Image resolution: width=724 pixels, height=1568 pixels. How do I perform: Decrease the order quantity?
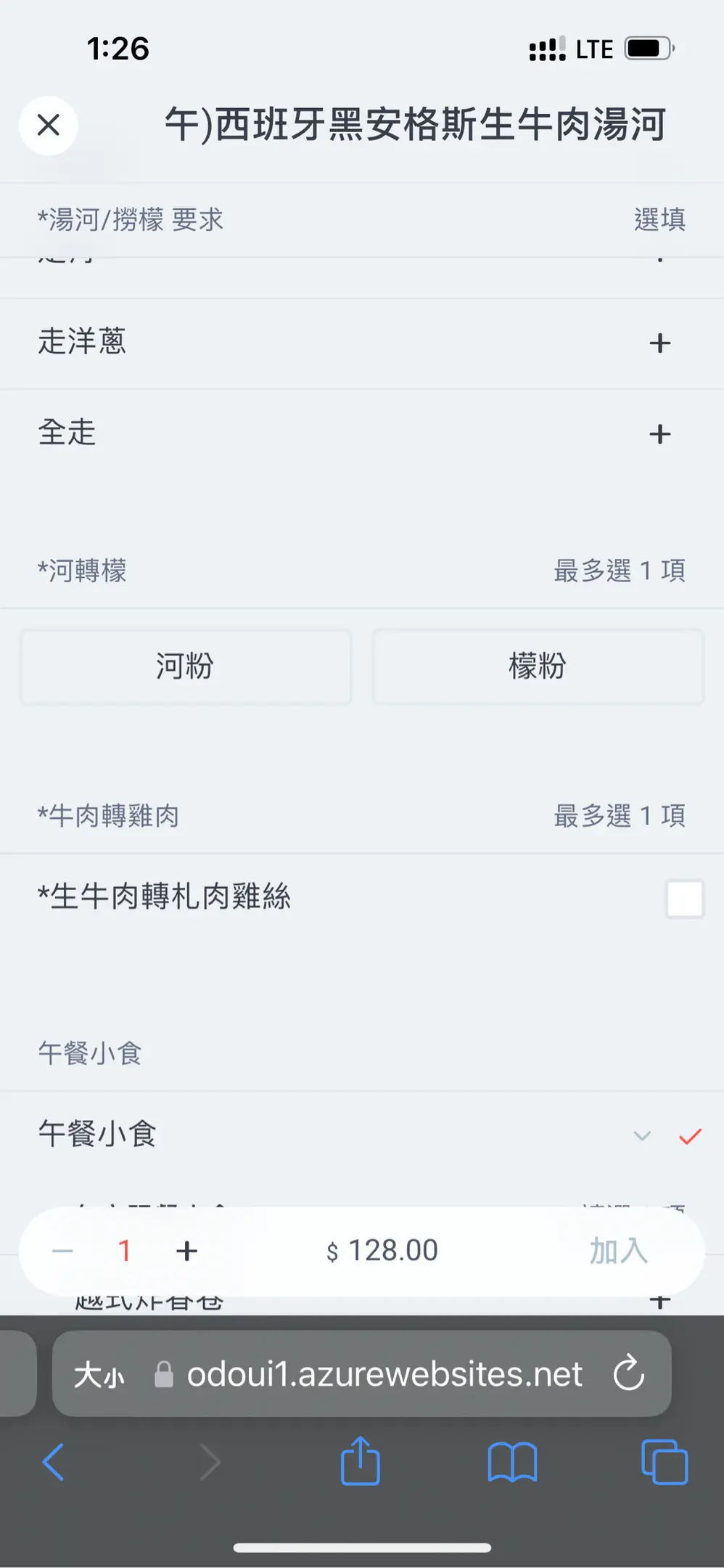click(x=63, y=1251)
